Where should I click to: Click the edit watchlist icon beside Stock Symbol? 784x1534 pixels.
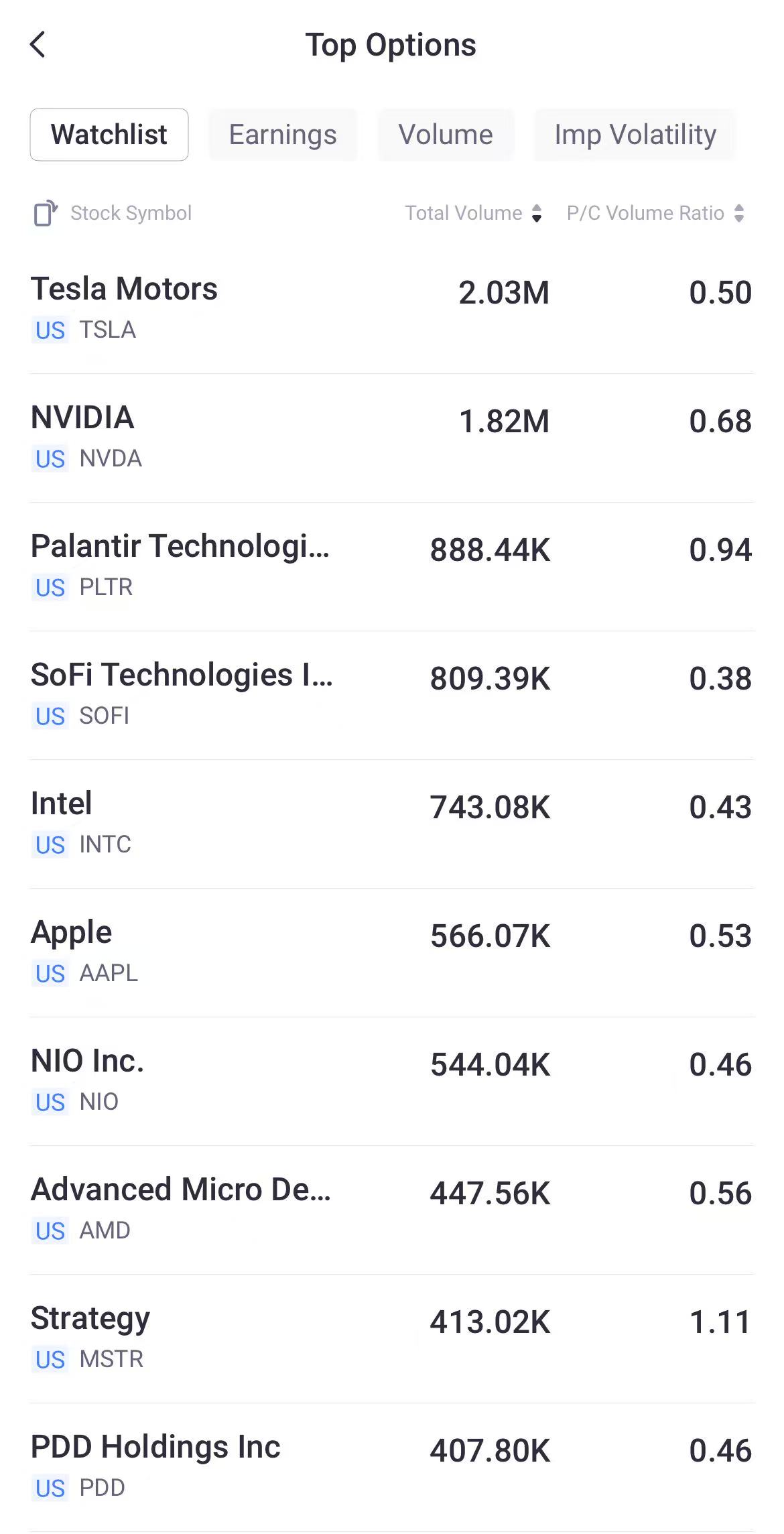click(x=44, y=213)
